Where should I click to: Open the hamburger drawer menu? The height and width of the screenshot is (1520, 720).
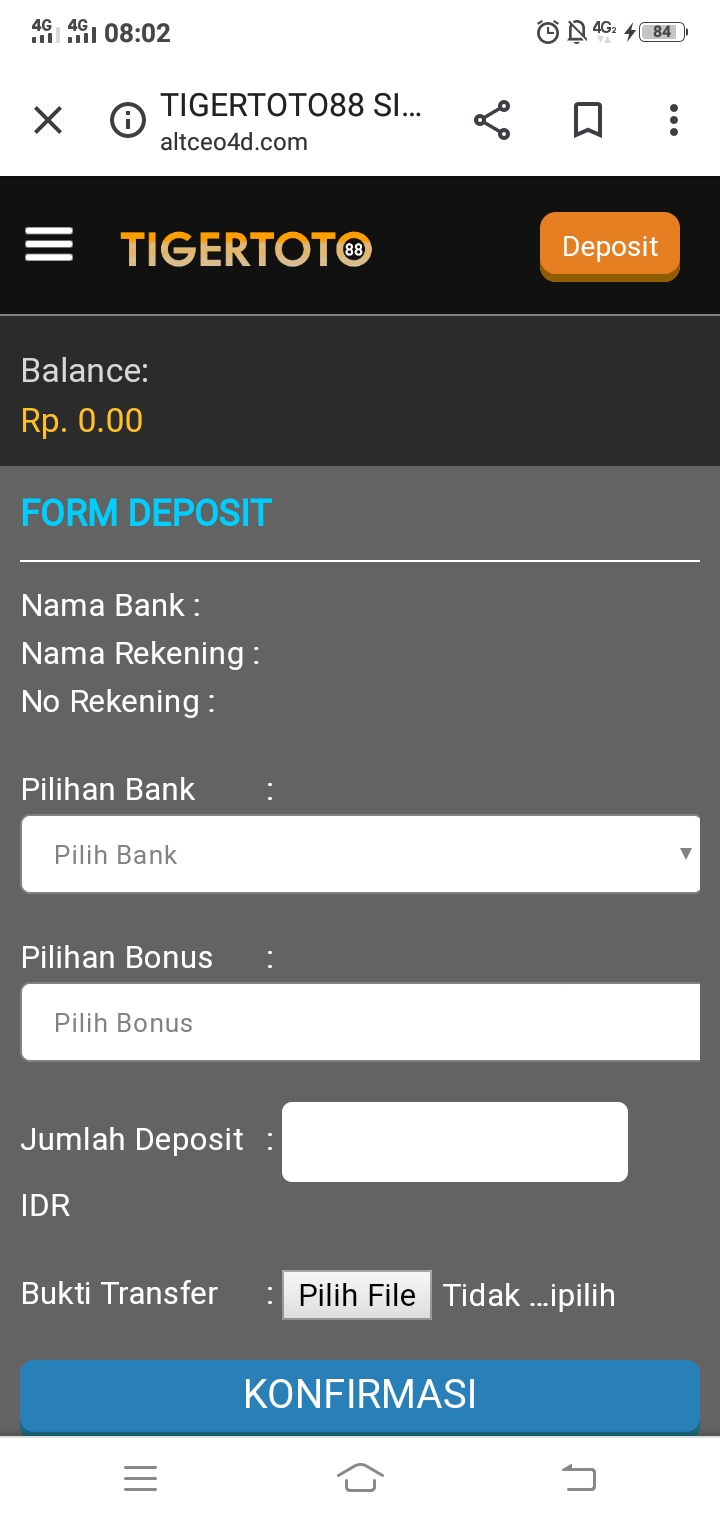(49, 245)
